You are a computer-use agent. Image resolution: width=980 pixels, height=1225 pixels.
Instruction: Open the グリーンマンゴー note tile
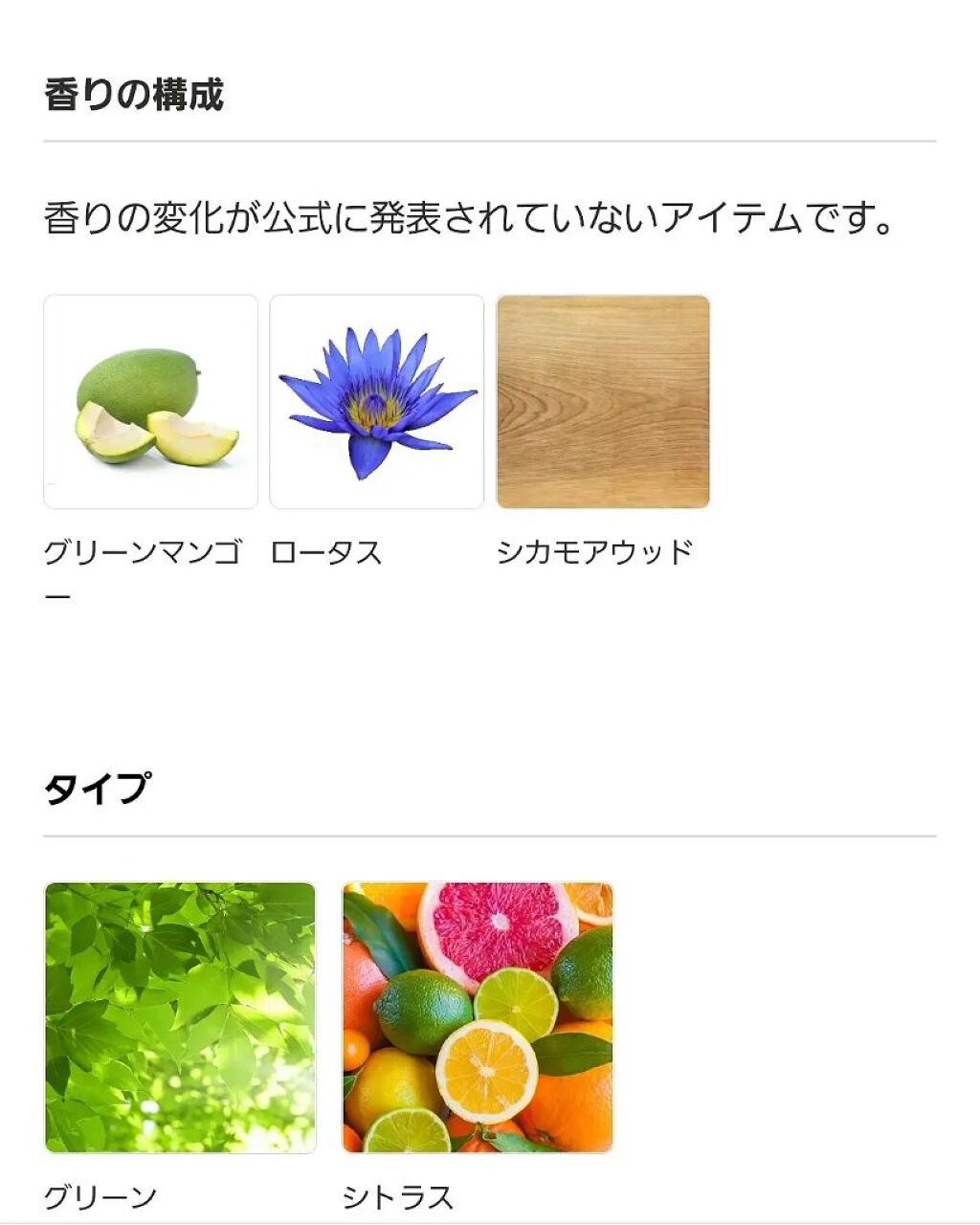(151, 402)
